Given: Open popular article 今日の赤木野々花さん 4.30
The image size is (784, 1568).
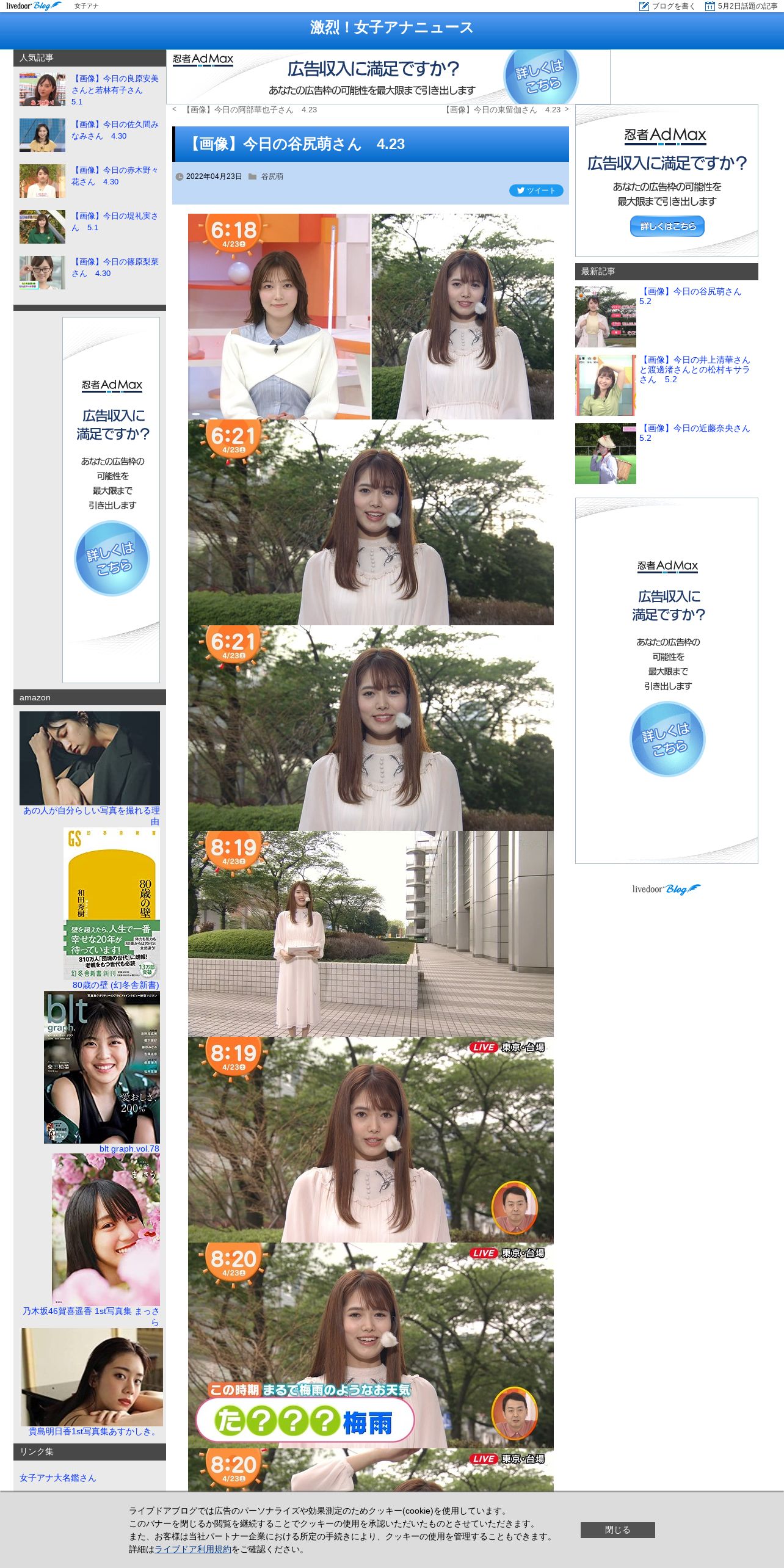Looking at the screenshot, I should click(x=115, y=176).
